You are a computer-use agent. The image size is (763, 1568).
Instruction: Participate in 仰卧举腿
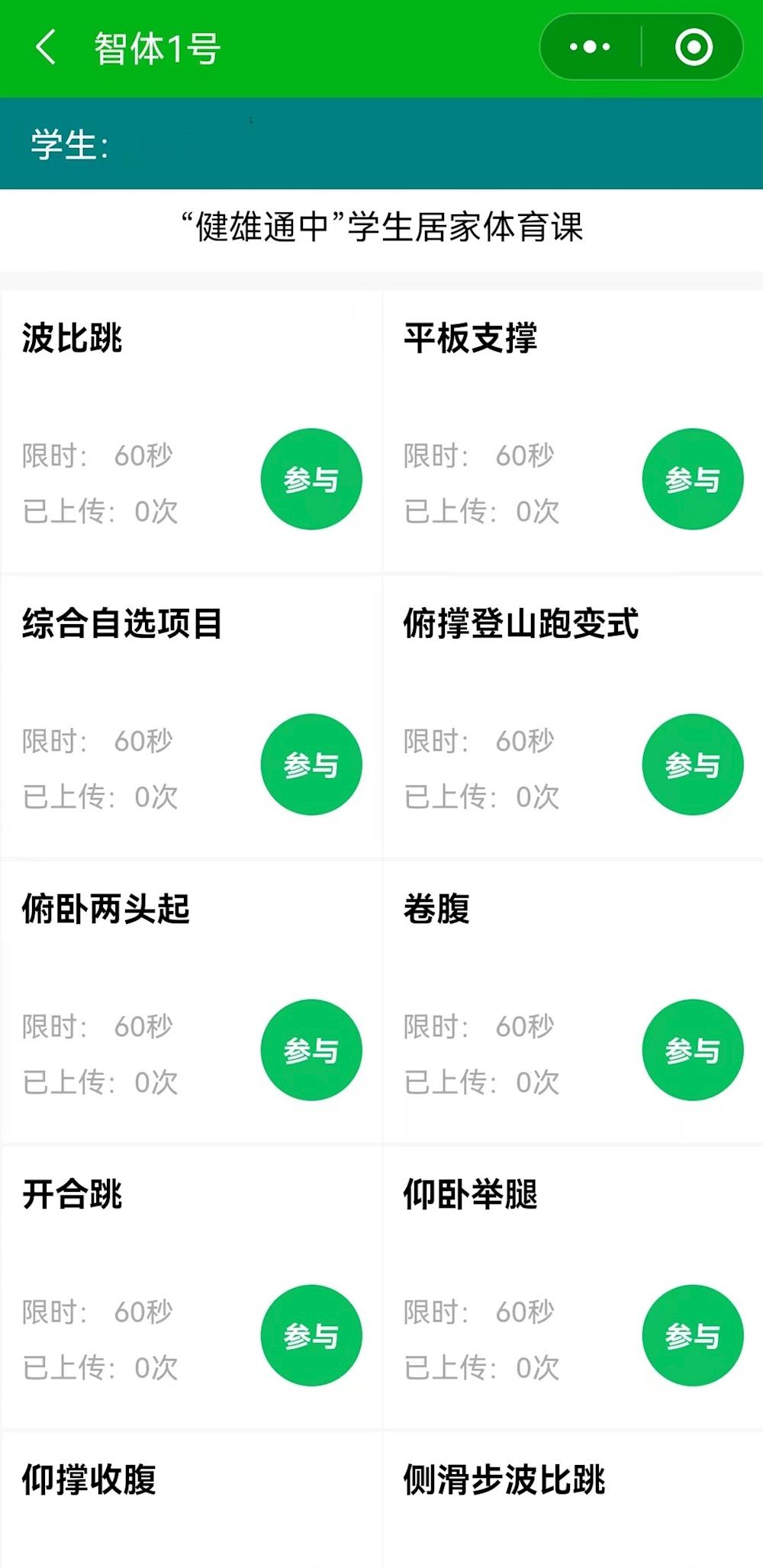[693, 1335]
